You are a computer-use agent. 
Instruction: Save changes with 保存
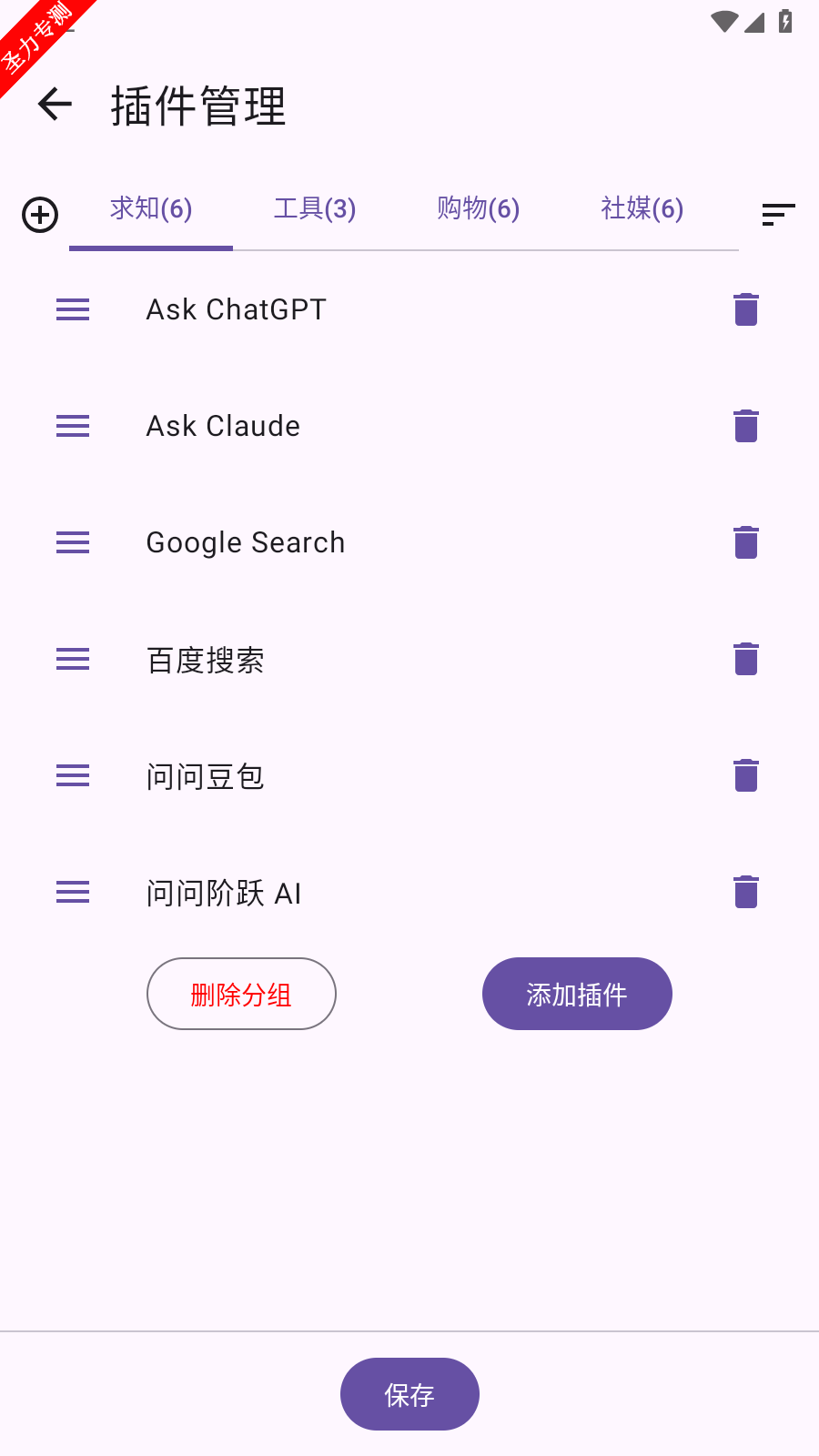[409, 1394]
